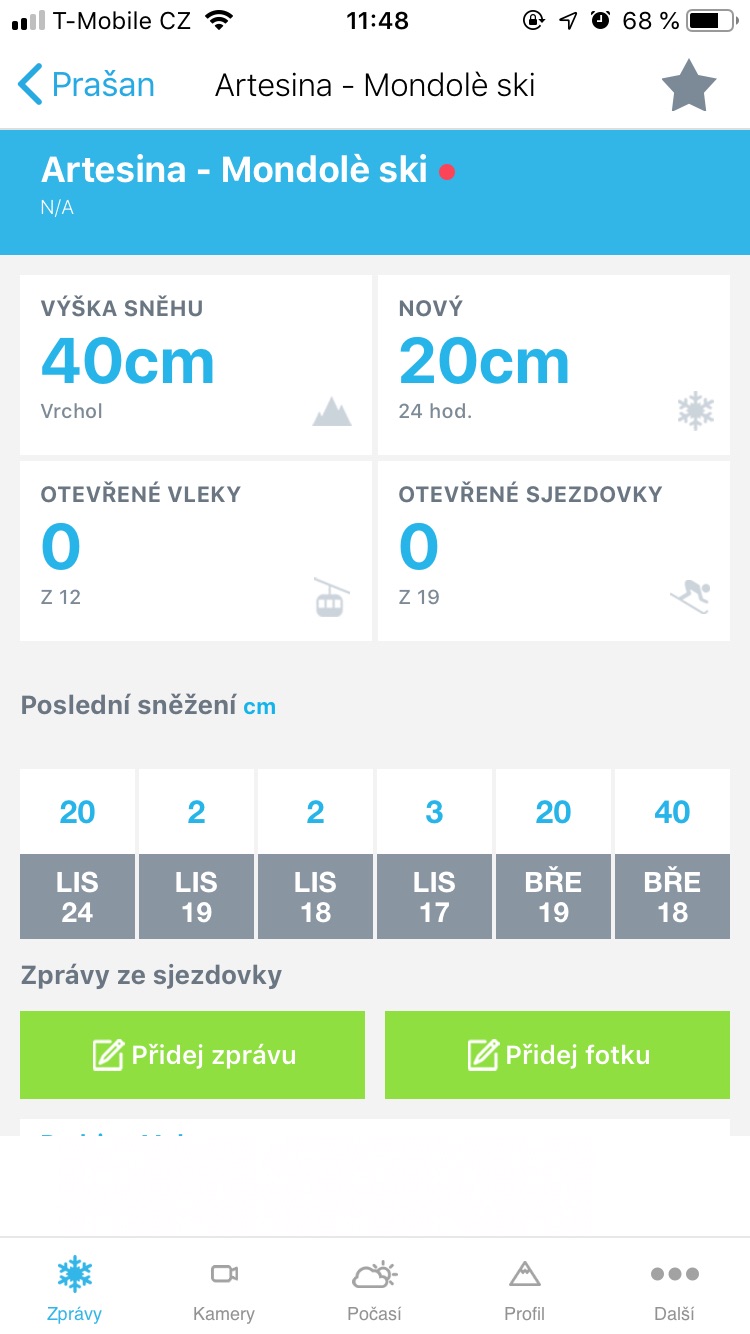This screenshot has width=750, height=1334.
Task: Select the Zprávy tab
Action: (75, 1290)
